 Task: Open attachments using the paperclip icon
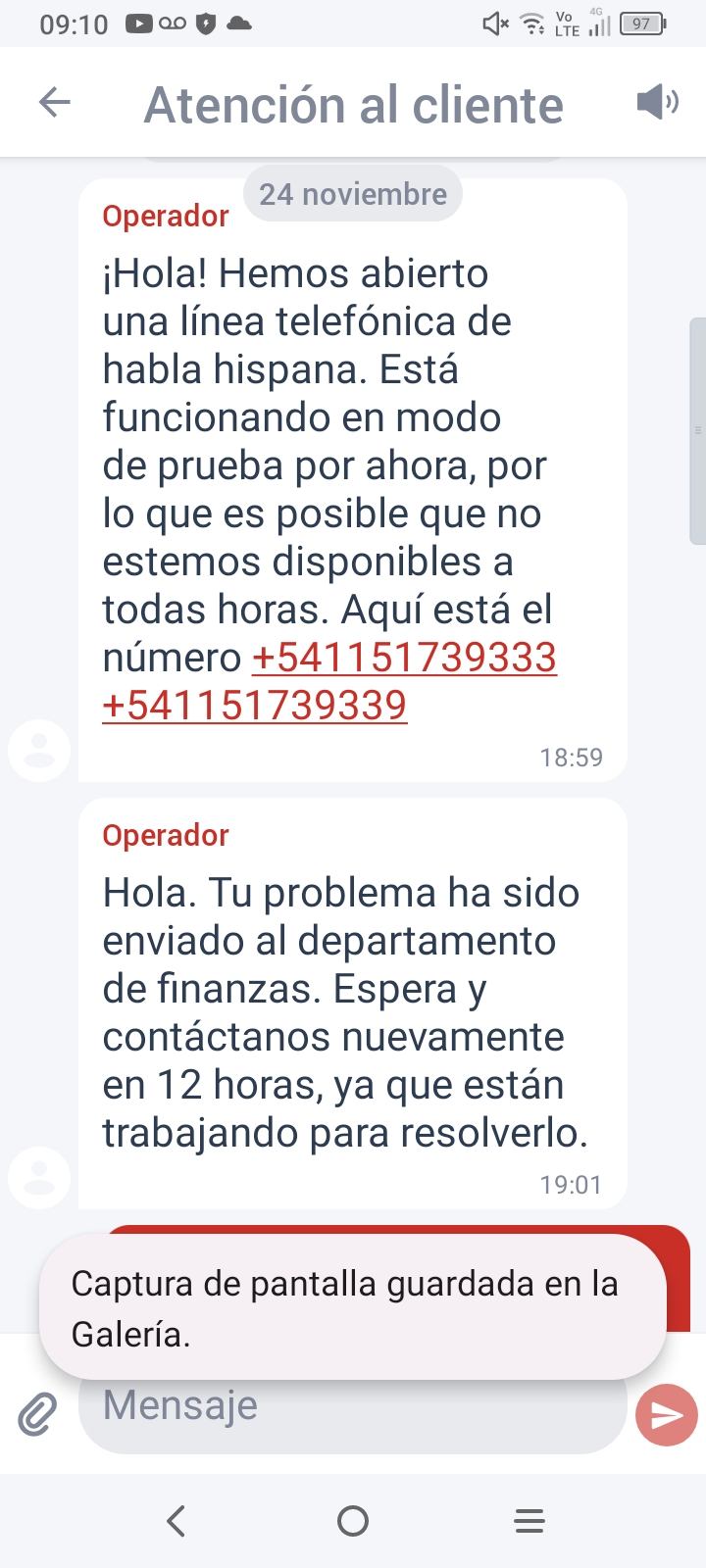click(39, 1414)
